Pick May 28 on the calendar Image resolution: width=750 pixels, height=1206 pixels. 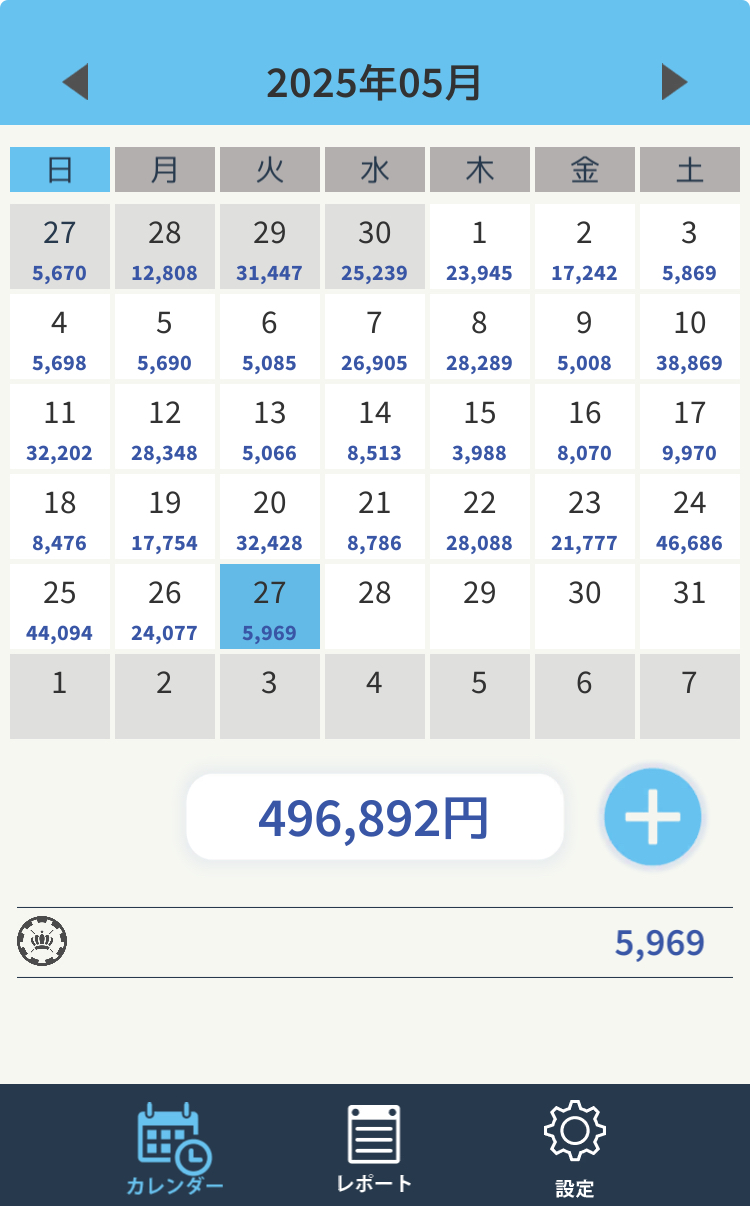[x=375, y=607]
